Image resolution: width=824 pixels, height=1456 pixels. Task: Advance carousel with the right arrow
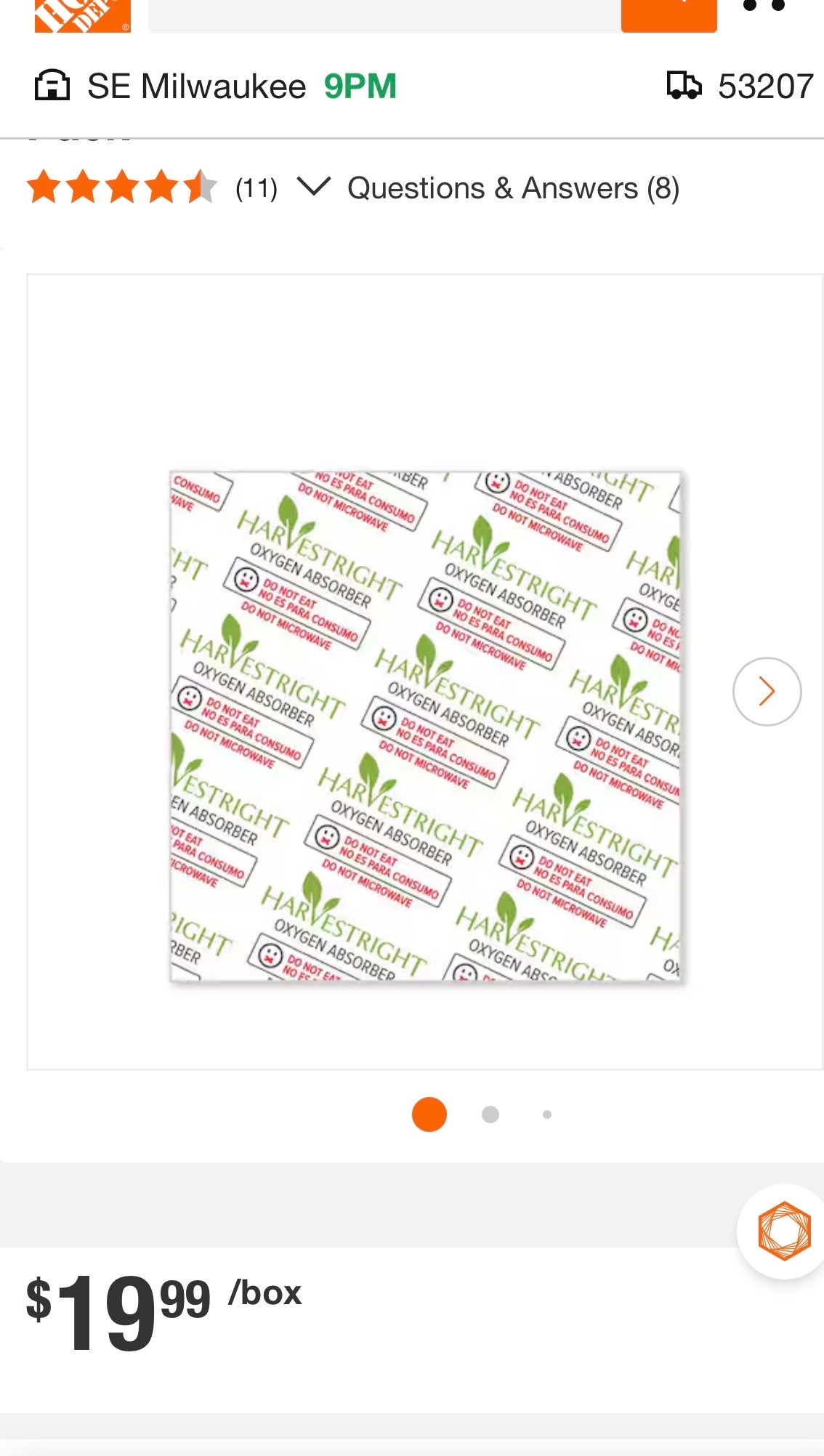tap(767, 691)
